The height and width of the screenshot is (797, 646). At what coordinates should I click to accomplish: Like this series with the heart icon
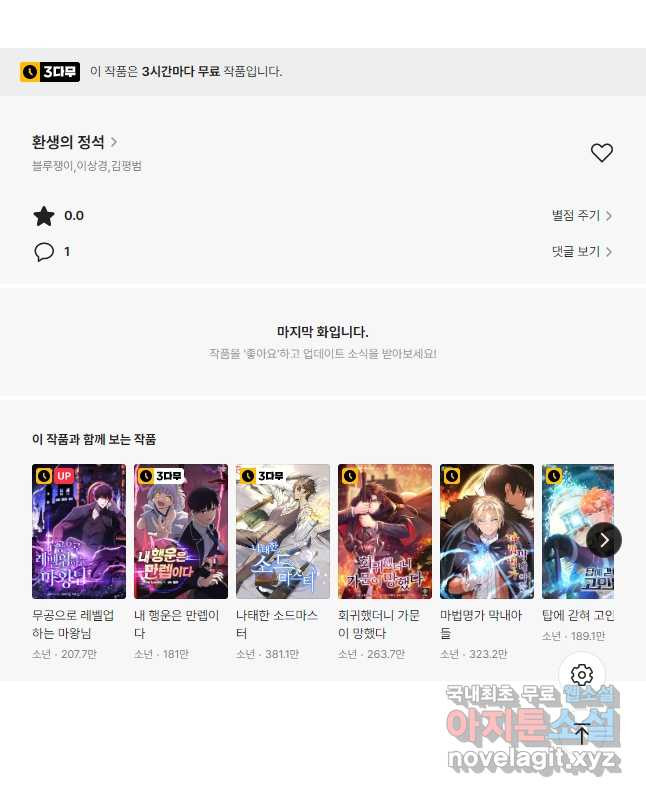pos(601,153)
